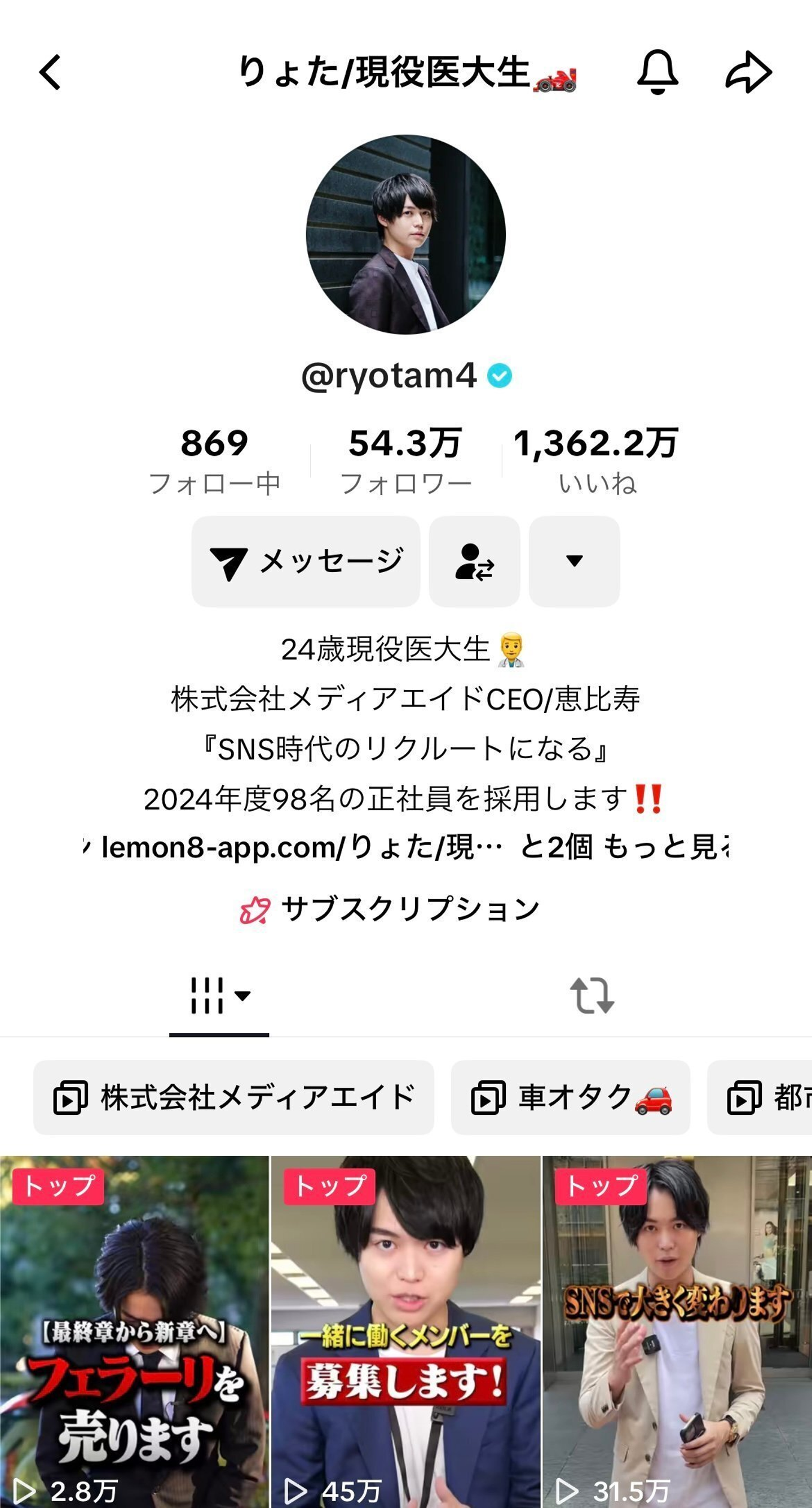Play the 募集します video

[x=405, y=1332]
